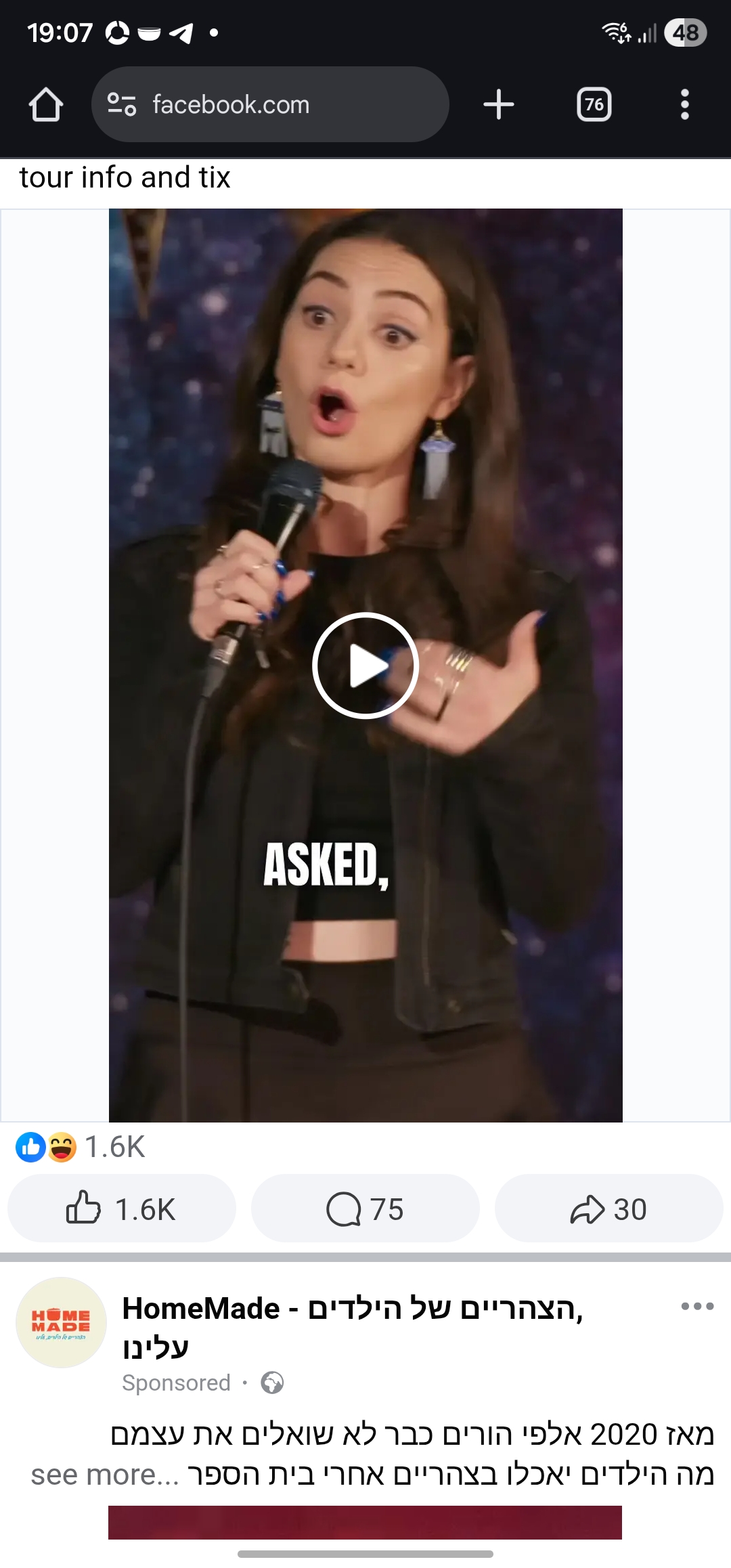This screenshot has height=1568, width=731.
Task: Play the comedian video
Action: pos(365,666)
